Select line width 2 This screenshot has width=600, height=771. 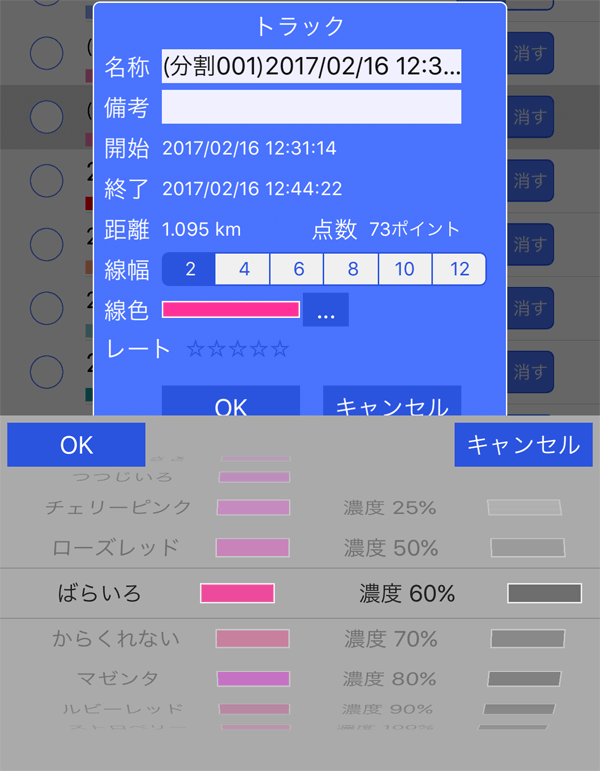click(x=189, y=269)
